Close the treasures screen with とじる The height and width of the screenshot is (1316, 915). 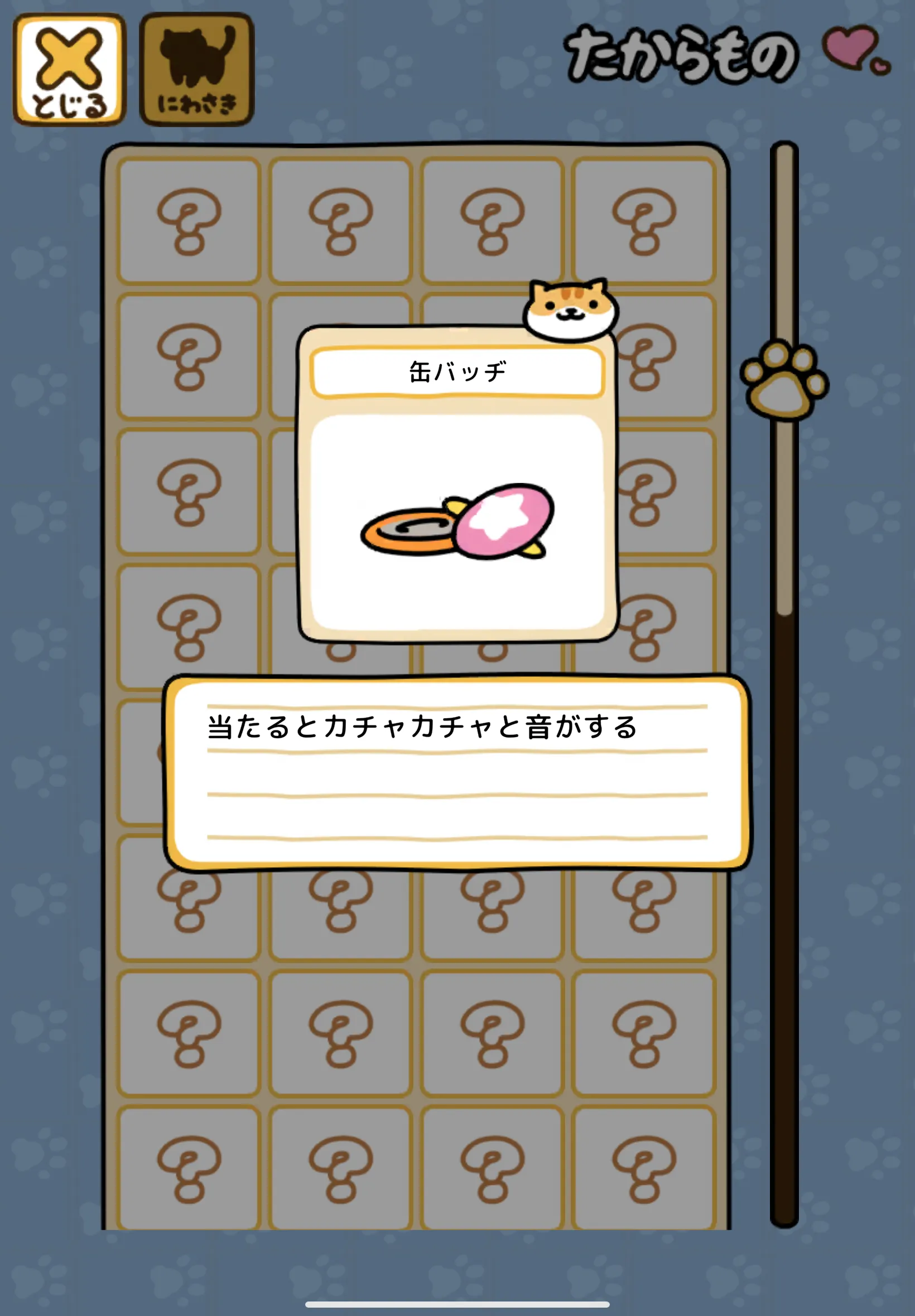point(69,69)
